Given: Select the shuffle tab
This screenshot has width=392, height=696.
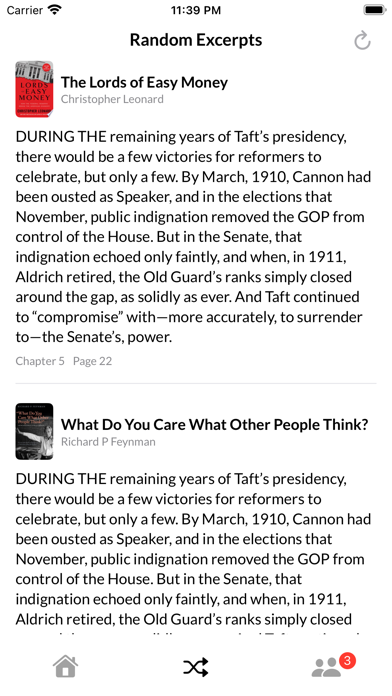Looking at the screenshot, I should (x=196, y=667).
